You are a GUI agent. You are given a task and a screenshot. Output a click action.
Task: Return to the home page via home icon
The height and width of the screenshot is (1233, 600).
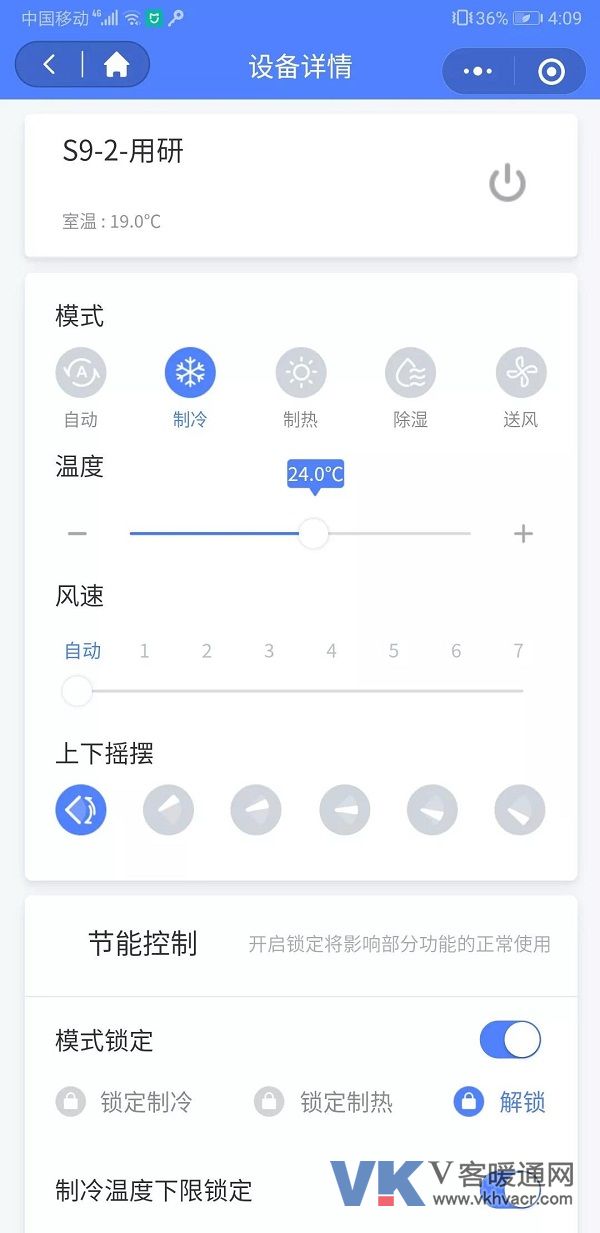tap(117, 66)
